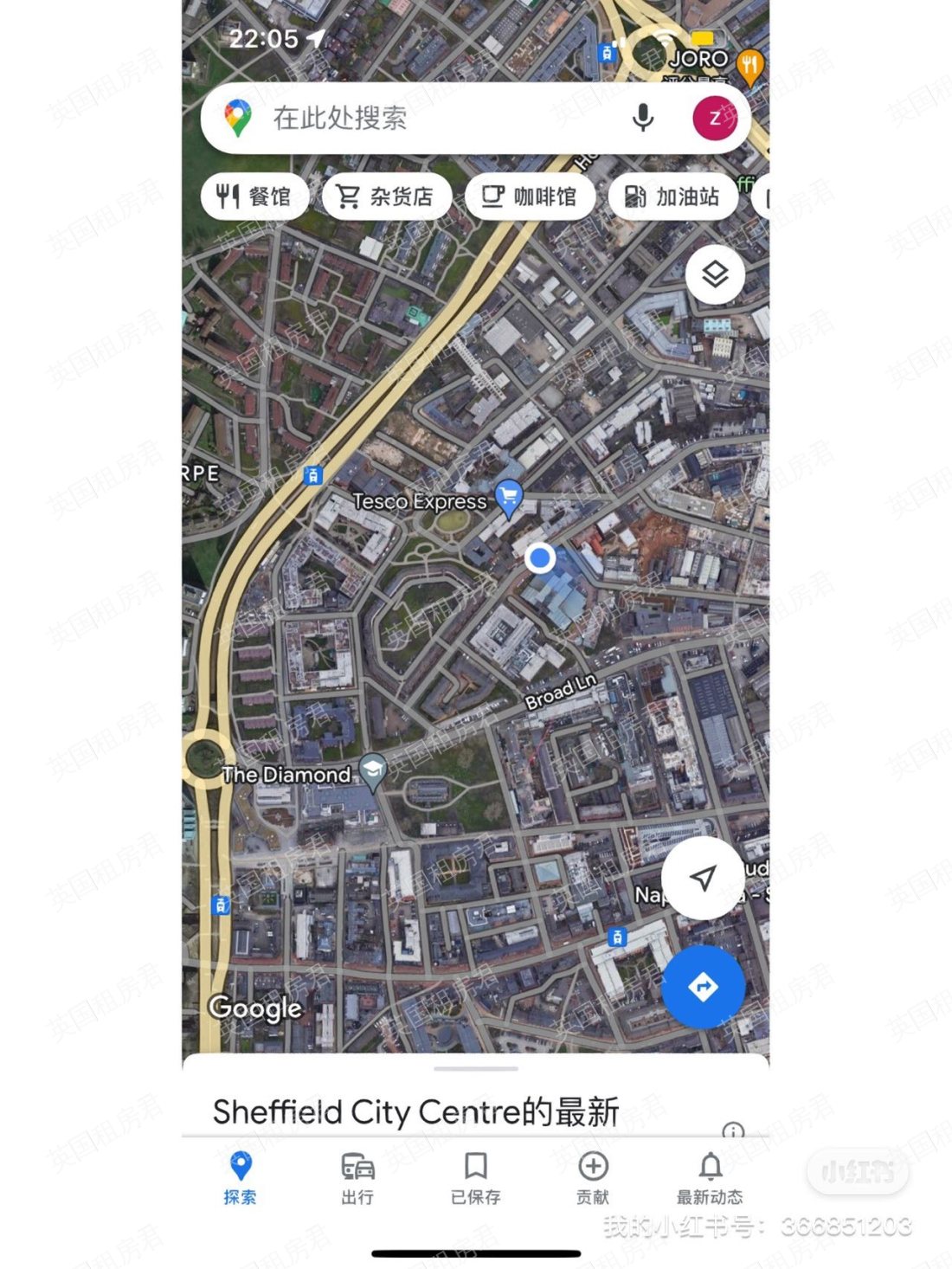Open directions with the blue button
This screenshot has width=952, height=1269.
click(x=703, y=986)
